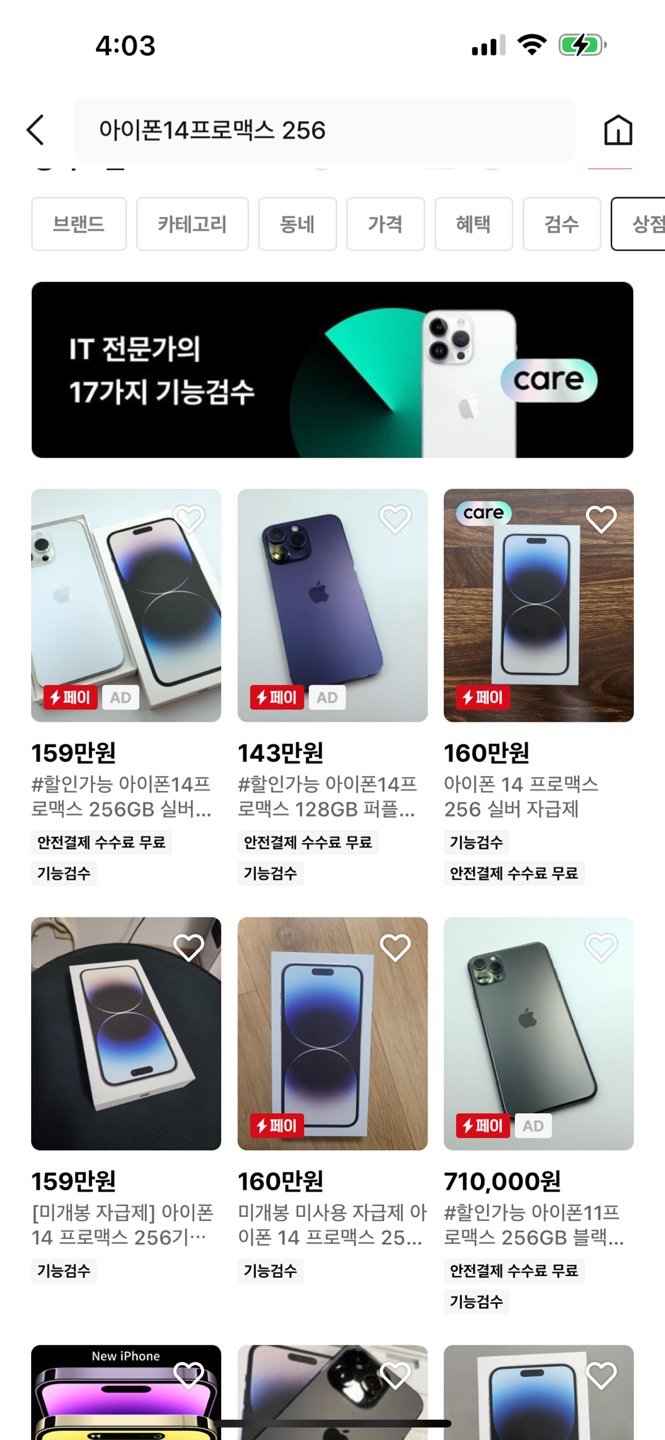Open the 159만원 실버 256GB 할인가능 listing
Image resolution: width=665 pixels, height=1440 pixels.
(x=126, y=605)
